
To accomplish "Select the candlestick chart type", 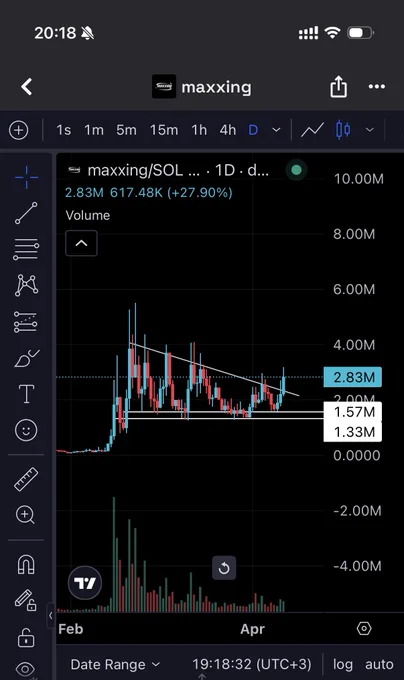I will click(343, 130).
